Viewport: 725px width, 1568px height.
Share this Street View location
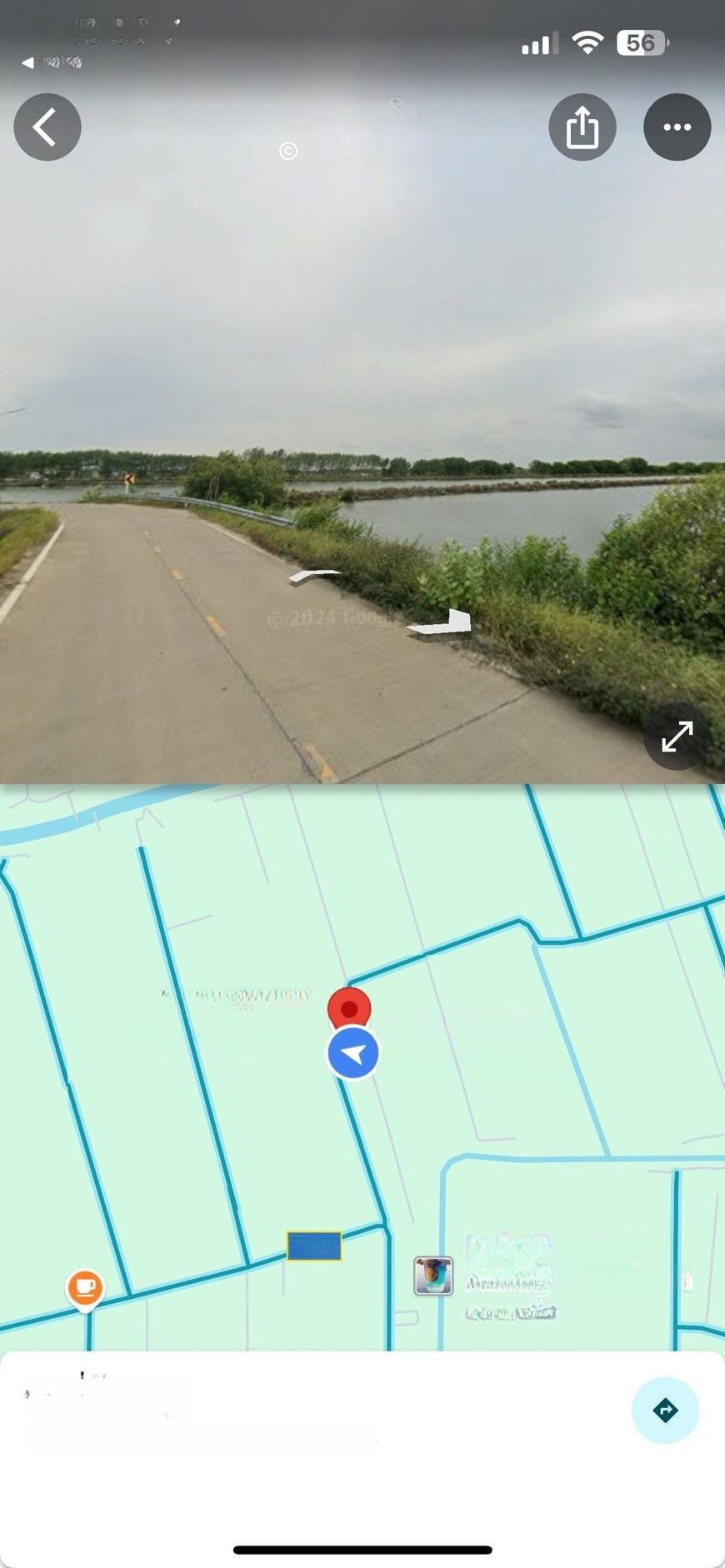coord(582,127)
